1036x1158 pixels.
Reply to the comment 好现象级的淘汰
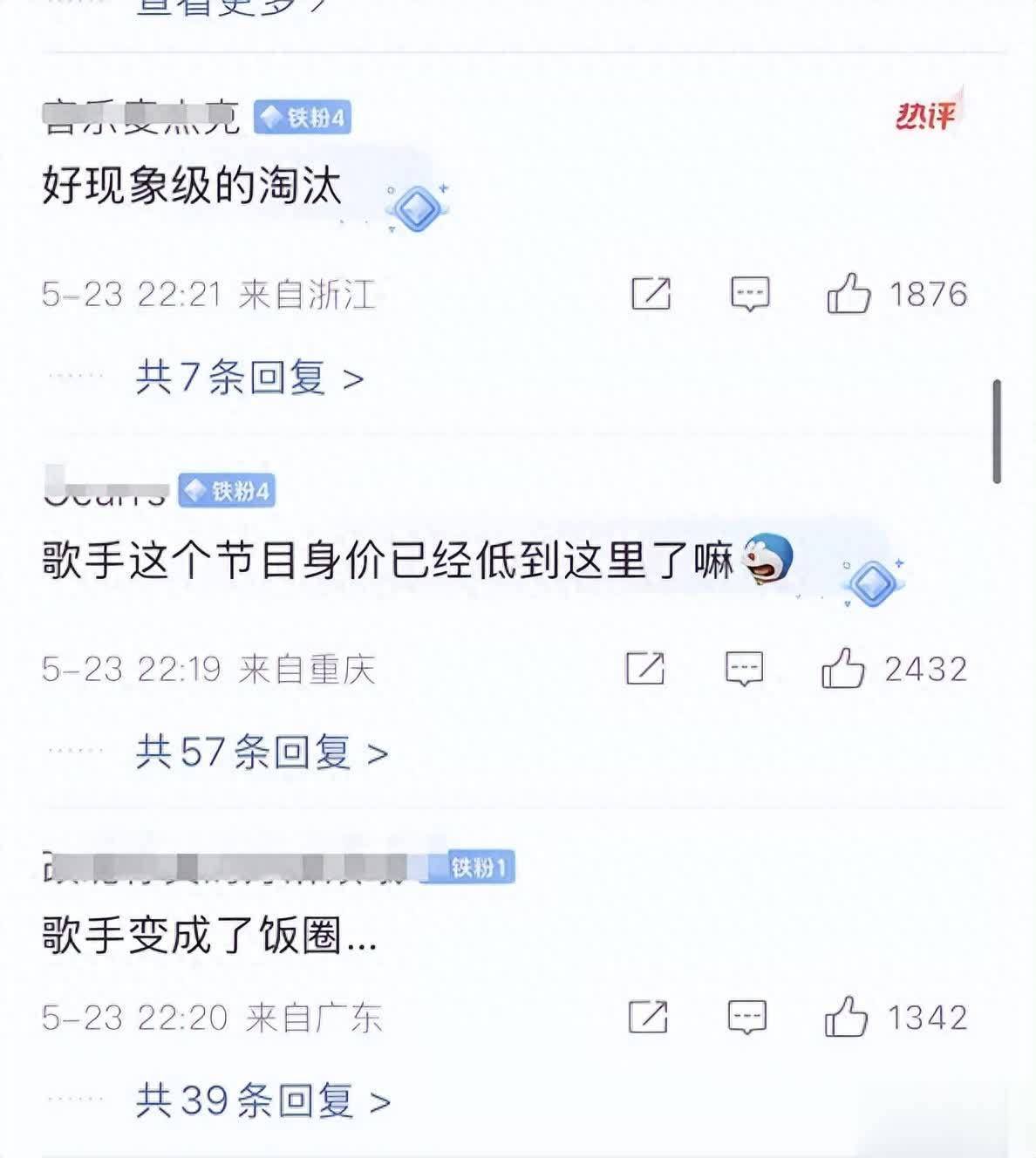click(749, 294)
